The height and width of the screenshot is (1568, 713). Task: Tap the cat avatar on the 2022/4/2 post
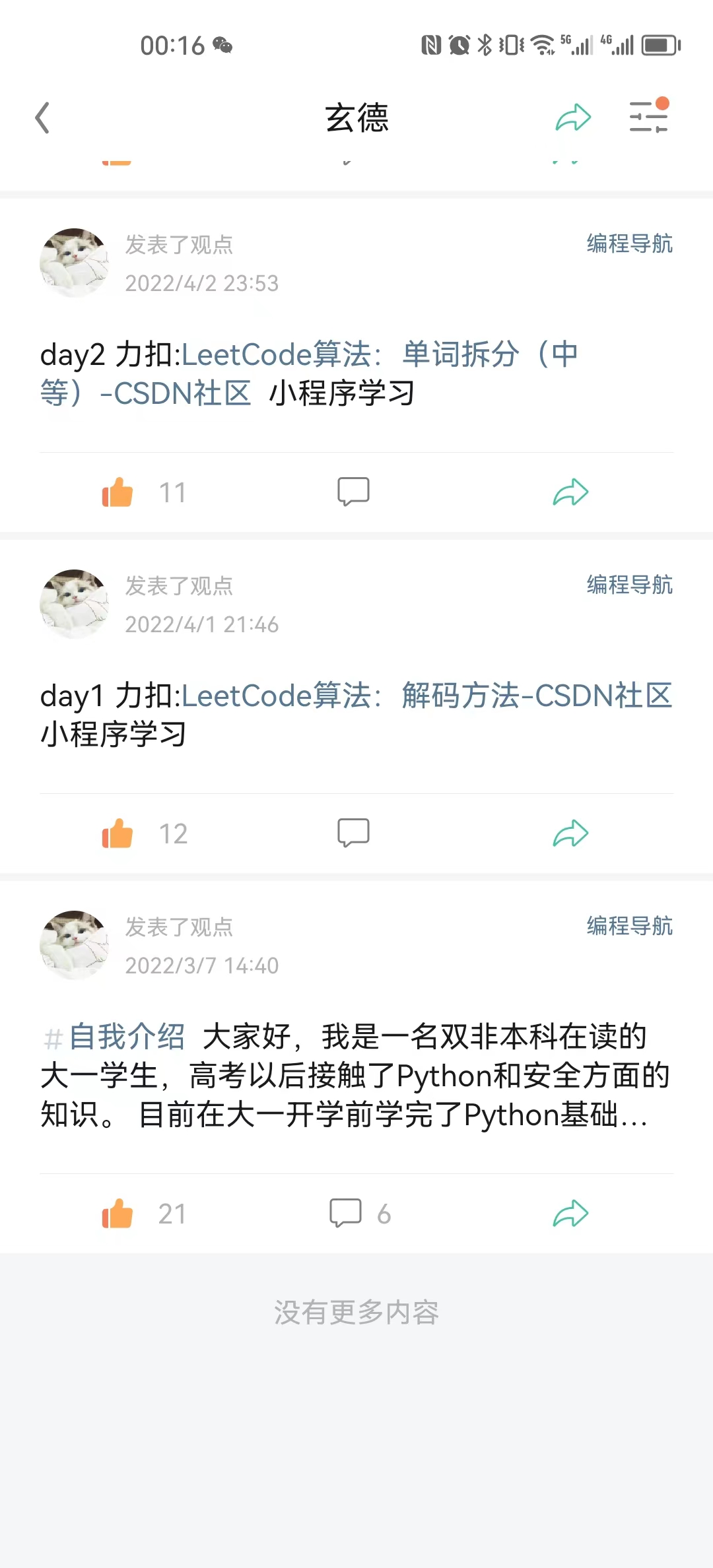click(x=74, y=263)
